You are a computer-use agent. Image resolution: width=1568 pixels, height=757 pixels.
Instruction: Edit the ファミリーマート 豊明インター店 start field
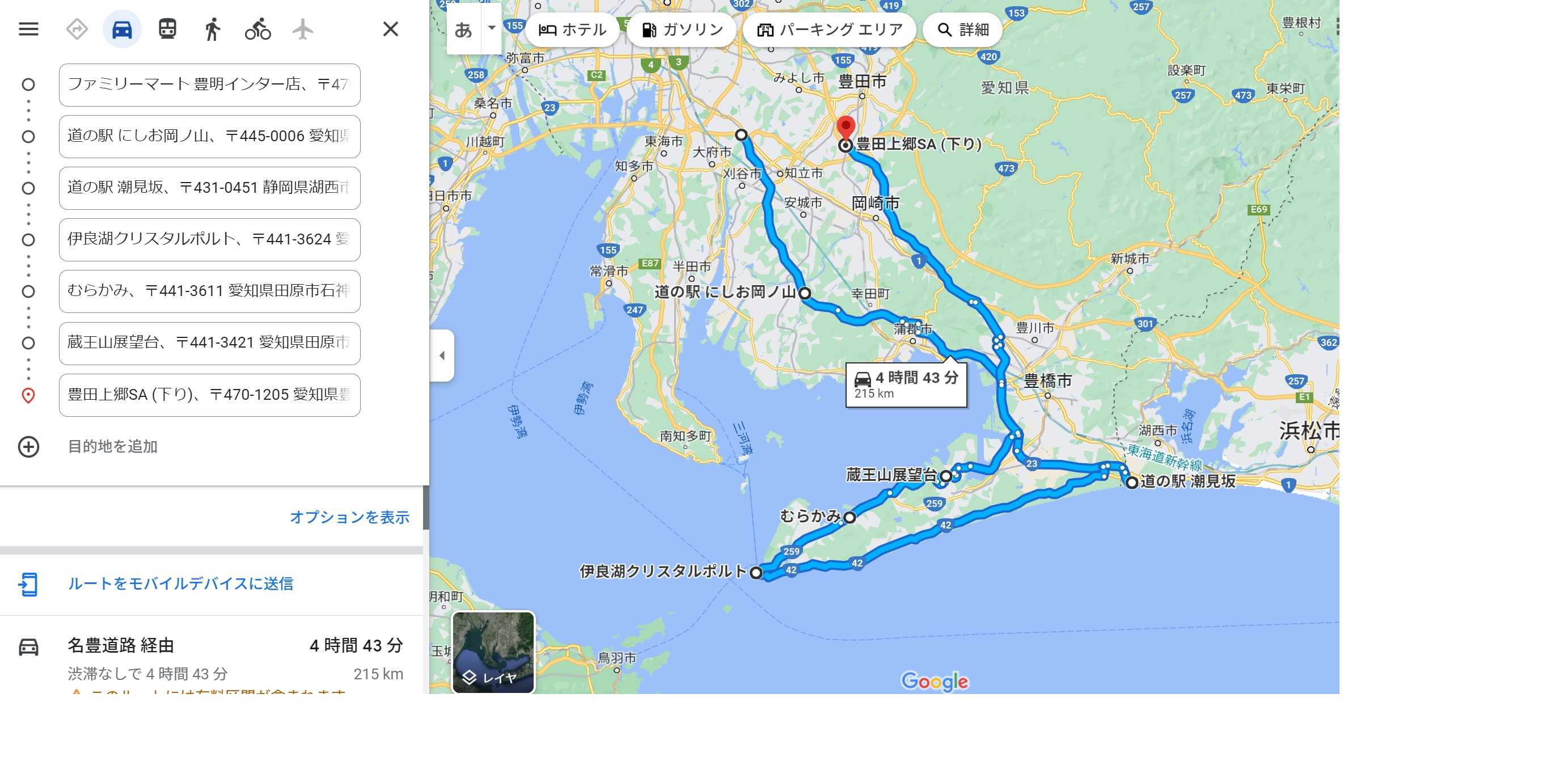coord(209,84)
